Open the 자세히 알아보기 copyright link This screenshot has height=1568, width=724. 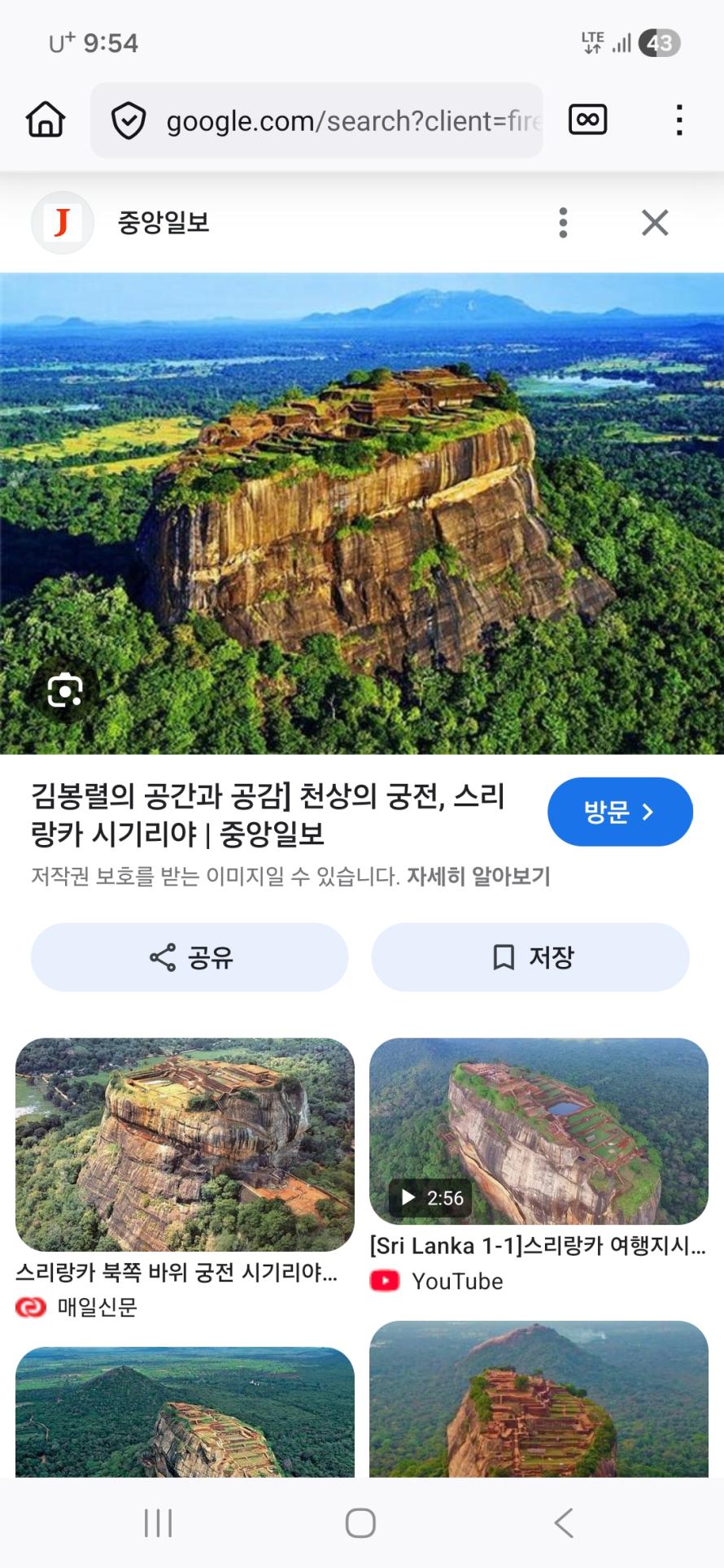[478, 876]
